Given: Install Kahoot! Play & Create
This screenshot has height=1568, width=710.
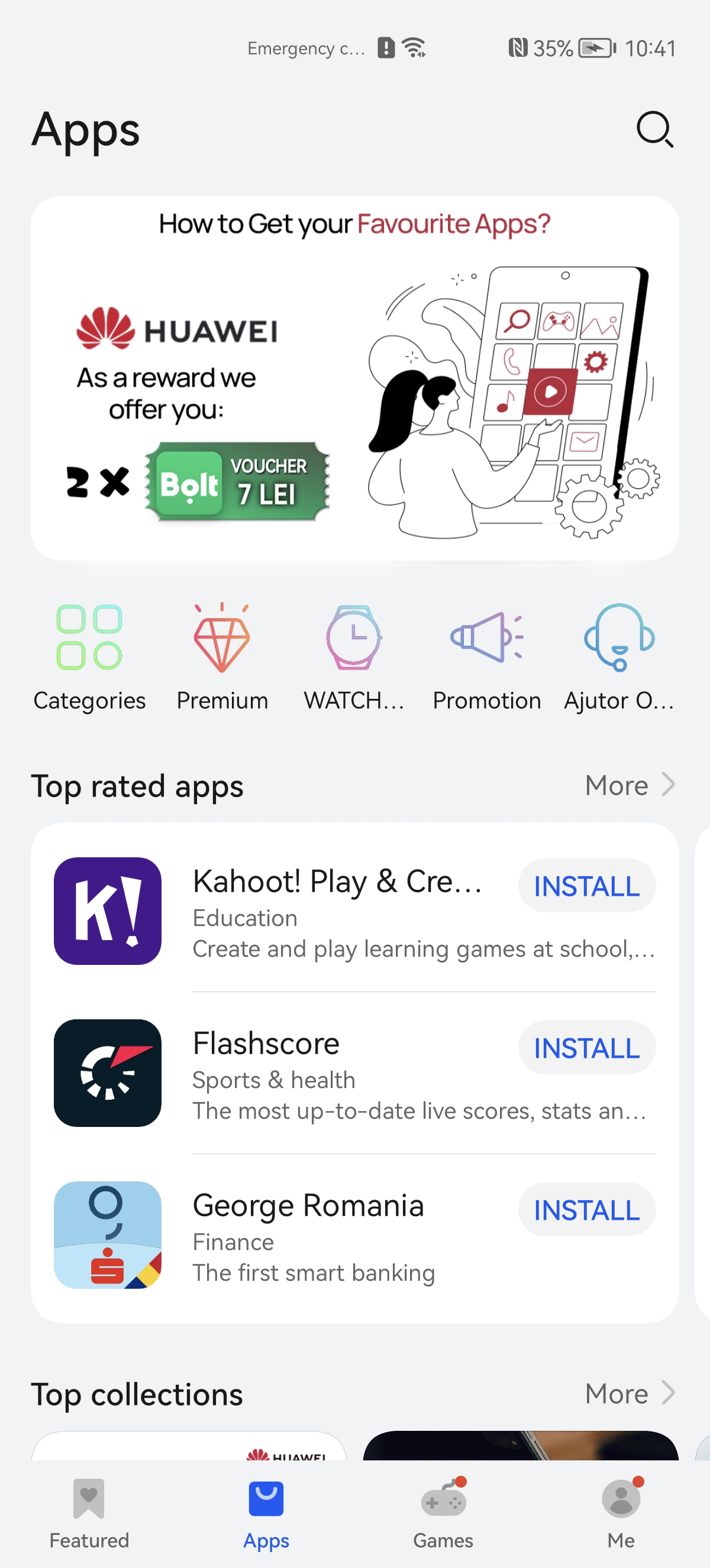Looking at the screenshot, I should click(x=586, y=886).
